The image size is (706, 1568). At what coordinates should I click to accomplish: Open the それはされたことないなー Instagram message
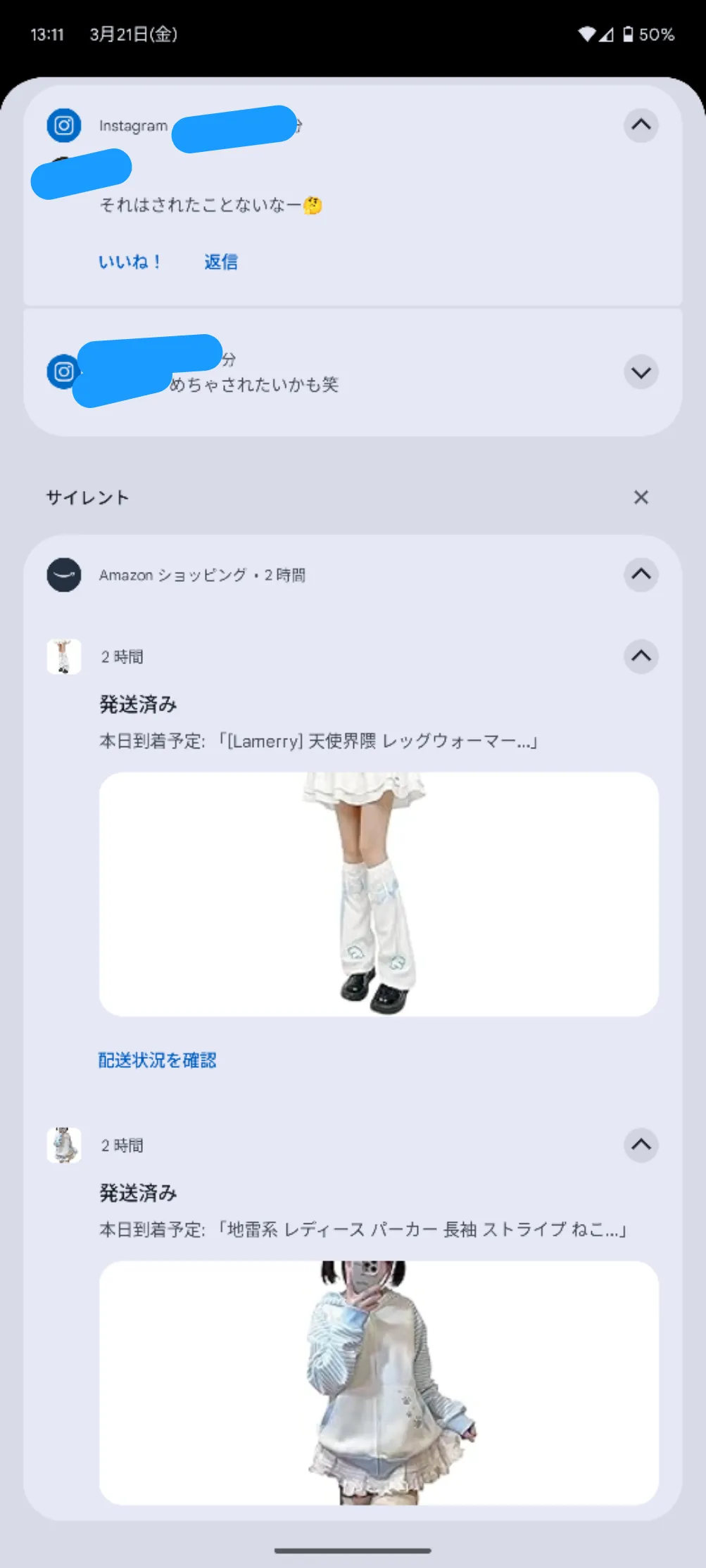[211, 205]
